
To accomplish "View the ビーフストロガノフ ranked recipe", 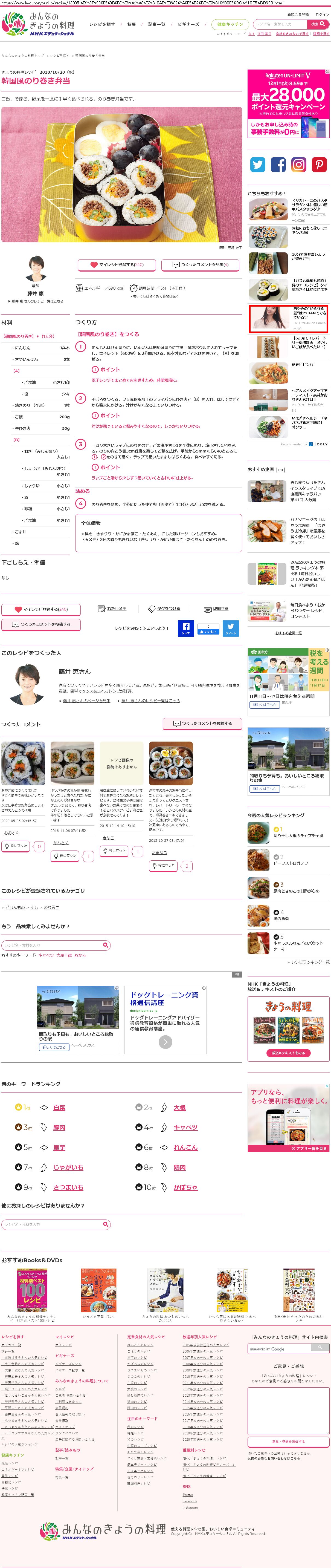I will pyautogui.click(x=290, y=863).
